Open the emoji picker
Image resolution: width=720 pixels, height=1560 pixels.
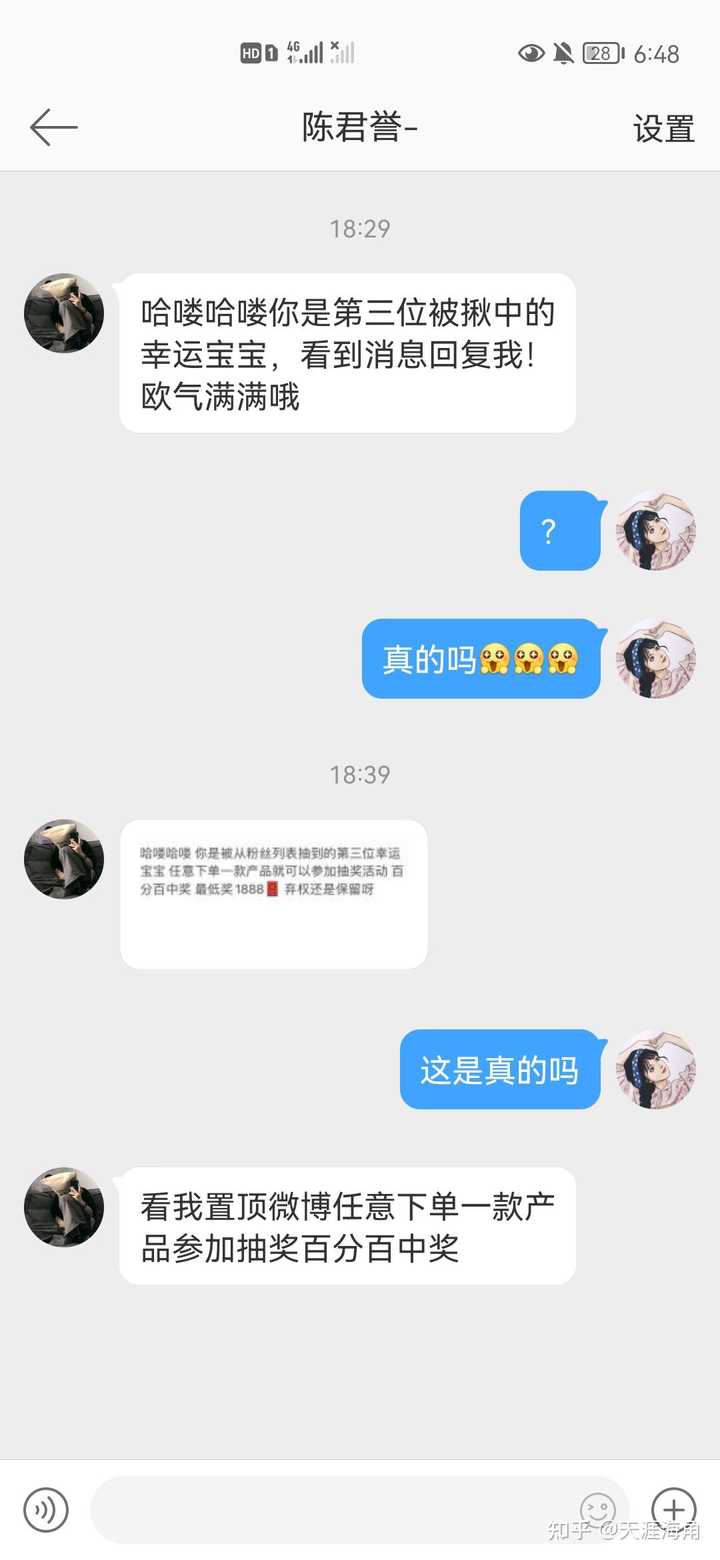click(598, 1509)
